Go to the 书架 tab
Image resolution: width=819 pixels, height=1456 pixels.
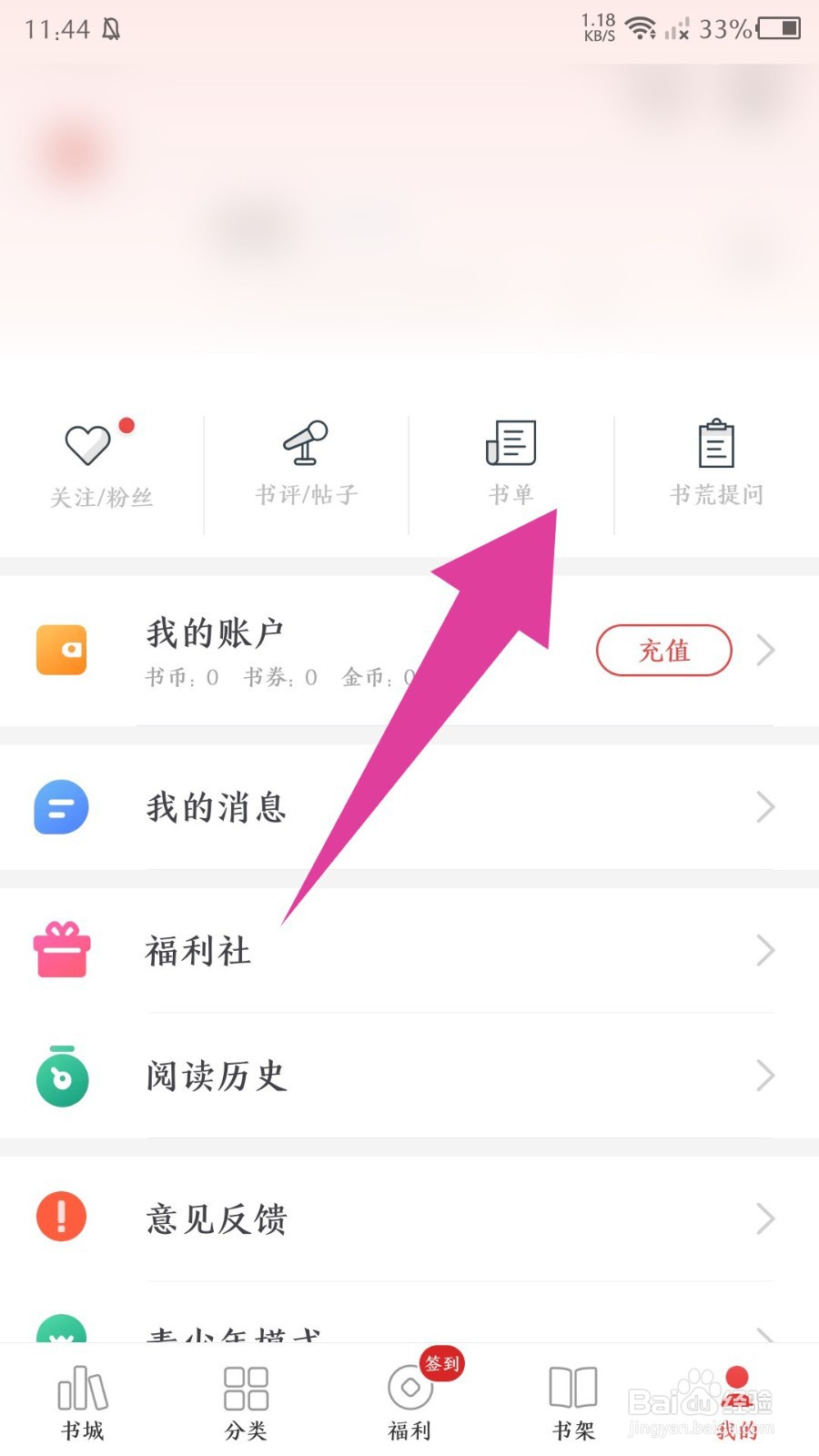[573, 1401]
